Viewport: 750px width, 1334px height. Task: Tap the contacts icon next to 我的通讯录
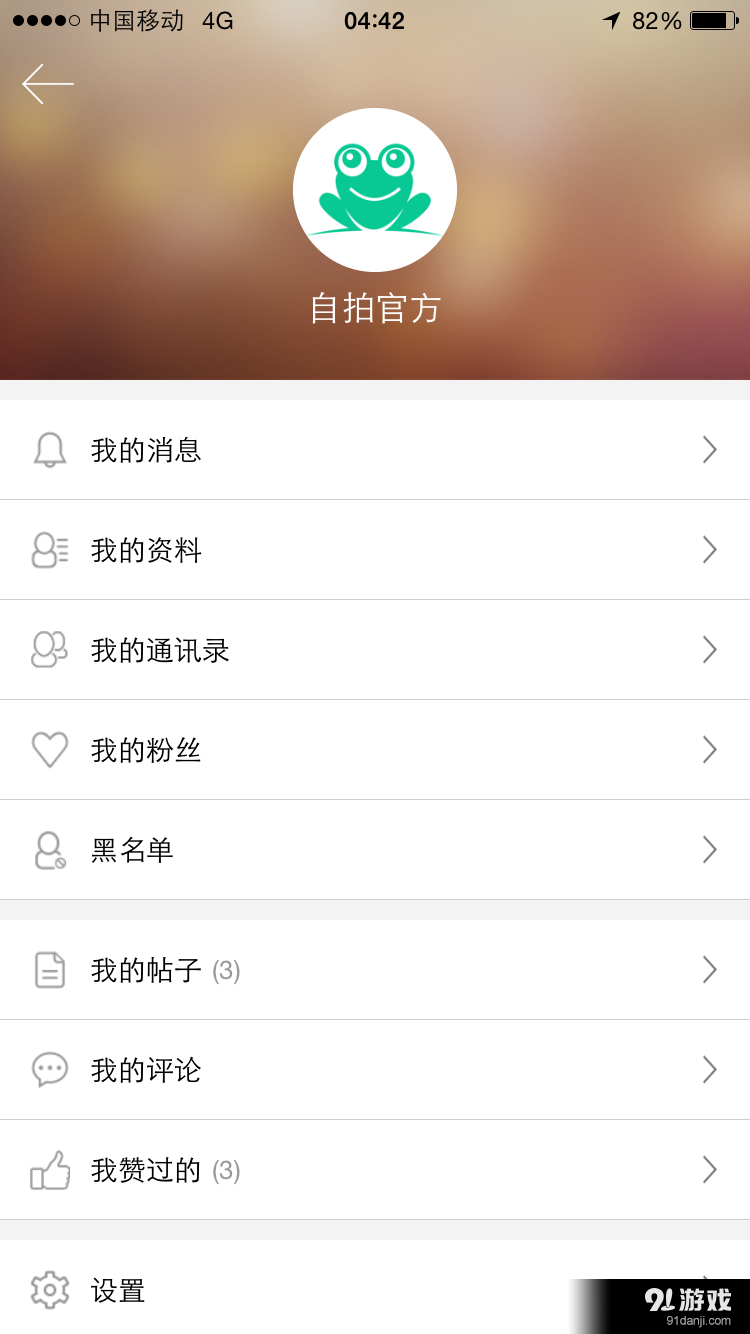50,649
